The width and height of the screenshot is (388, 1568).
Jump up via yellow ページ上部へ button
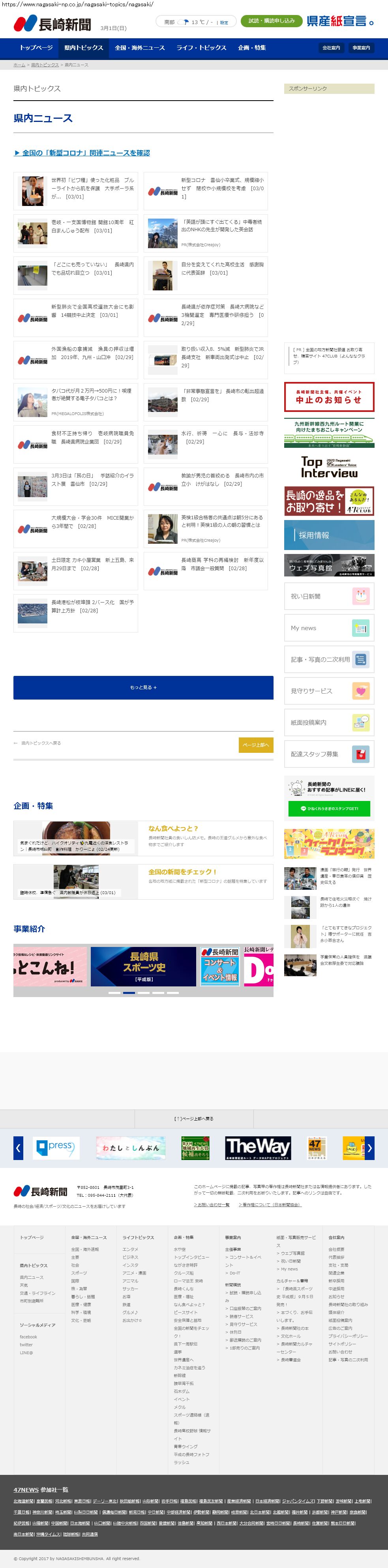256,745
